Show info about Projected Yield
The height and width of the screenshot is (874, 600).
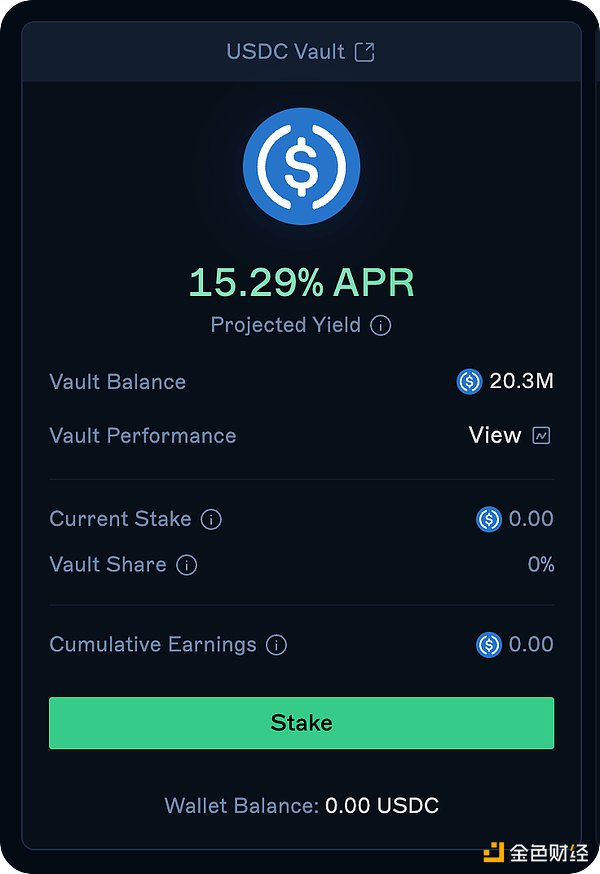380,325
